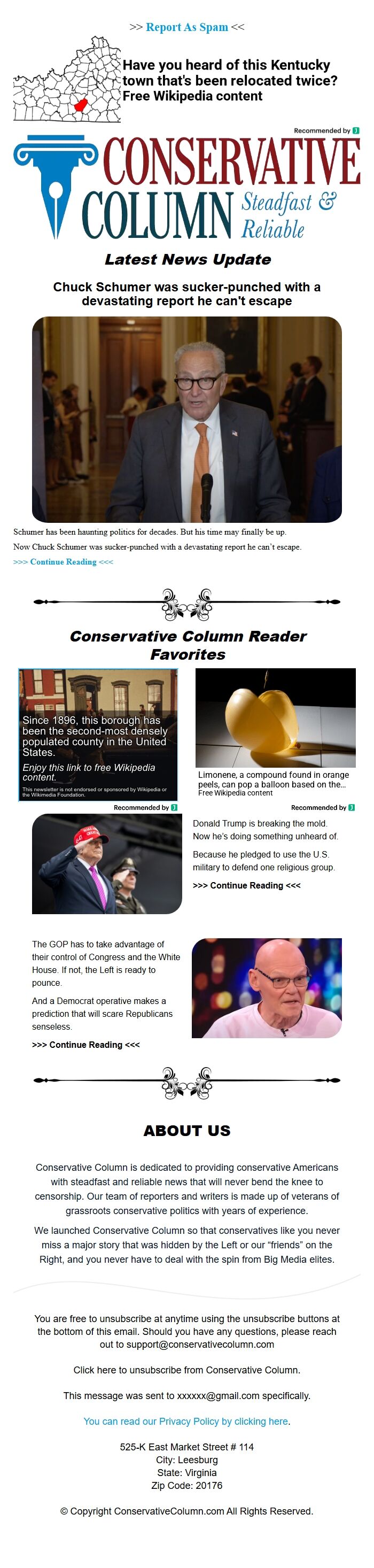Continue reading the Donald Trump military story

pos(246,885)
